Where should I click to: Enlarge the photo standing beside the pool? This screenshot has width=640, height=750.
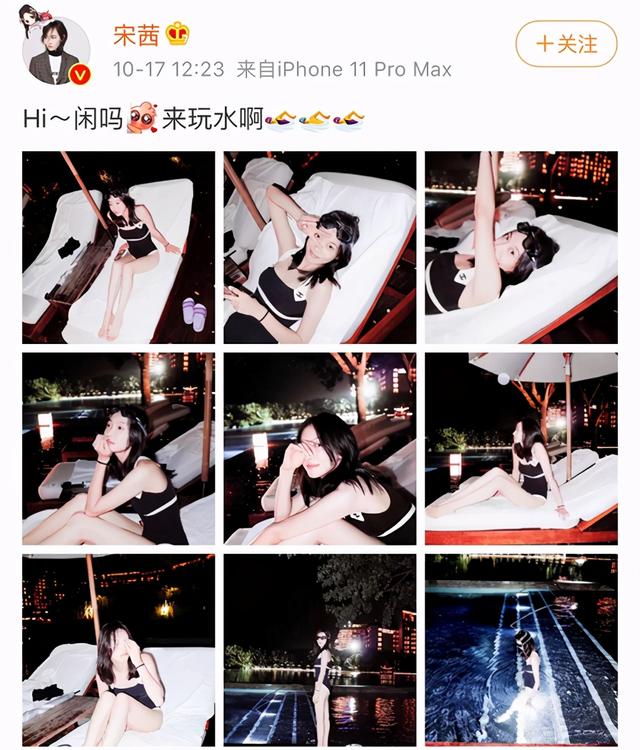pos(319,650)
